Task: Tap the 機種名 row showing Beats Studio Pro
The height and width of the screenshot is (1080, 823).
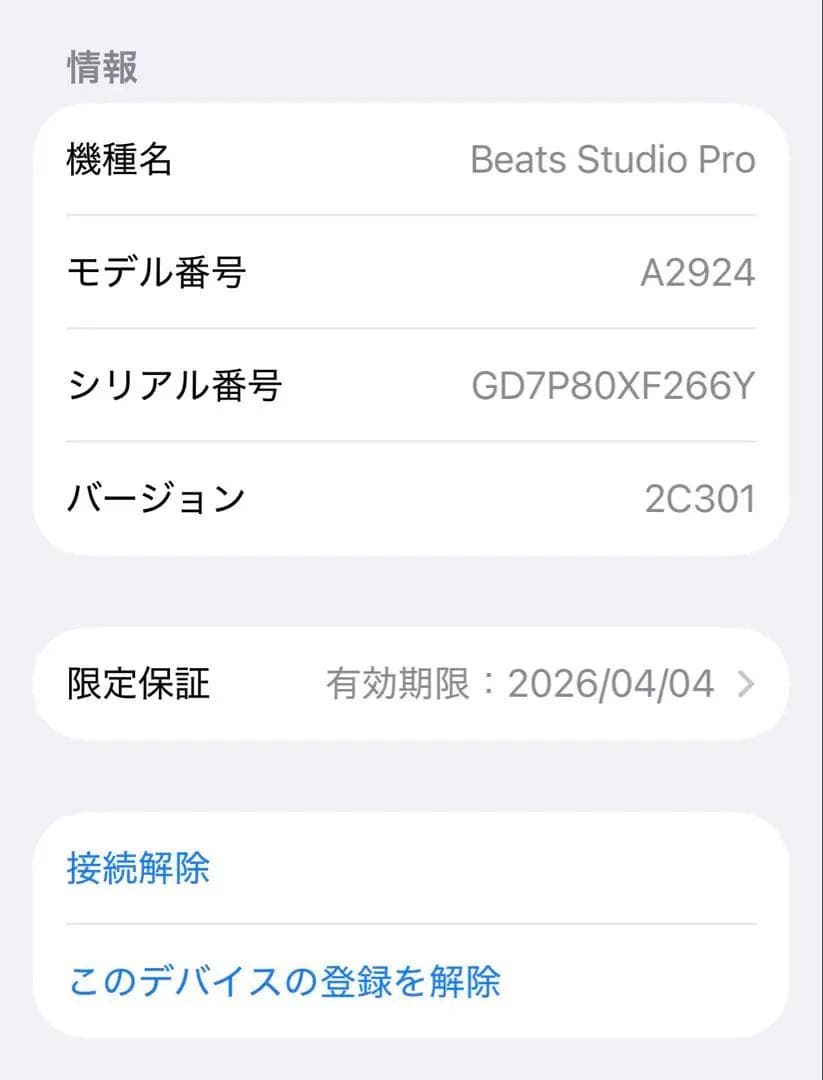Action: (411, 160)
